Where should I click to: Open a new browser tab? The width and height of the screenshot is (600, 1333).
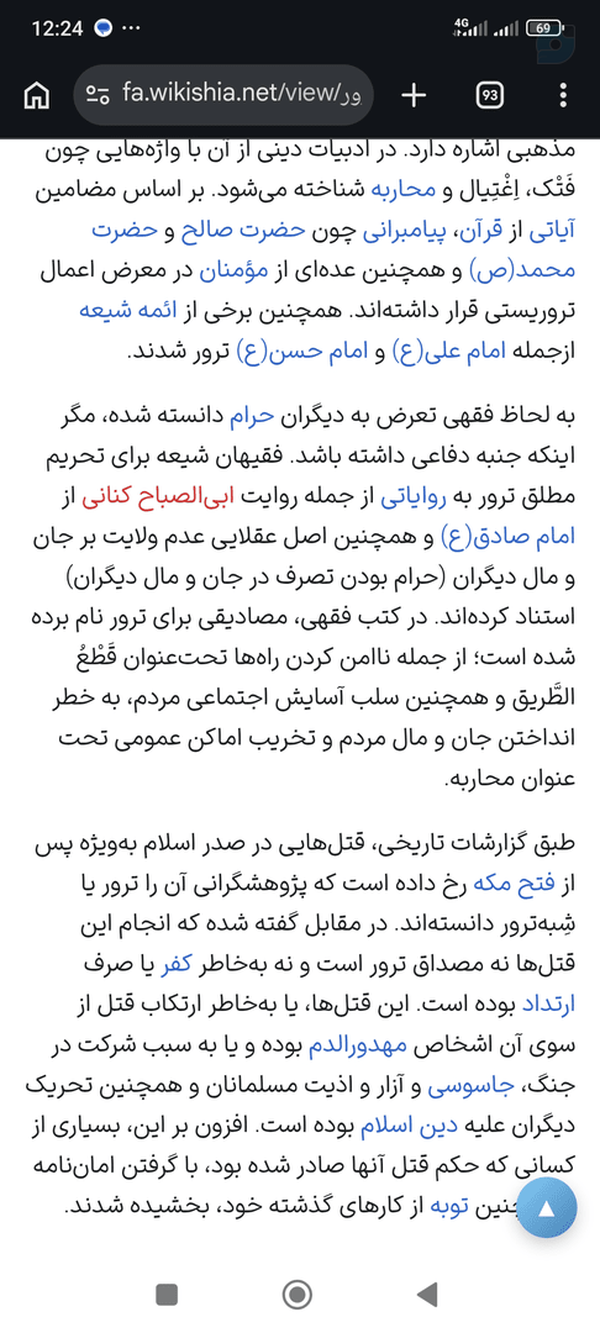[x=413, y=96]
